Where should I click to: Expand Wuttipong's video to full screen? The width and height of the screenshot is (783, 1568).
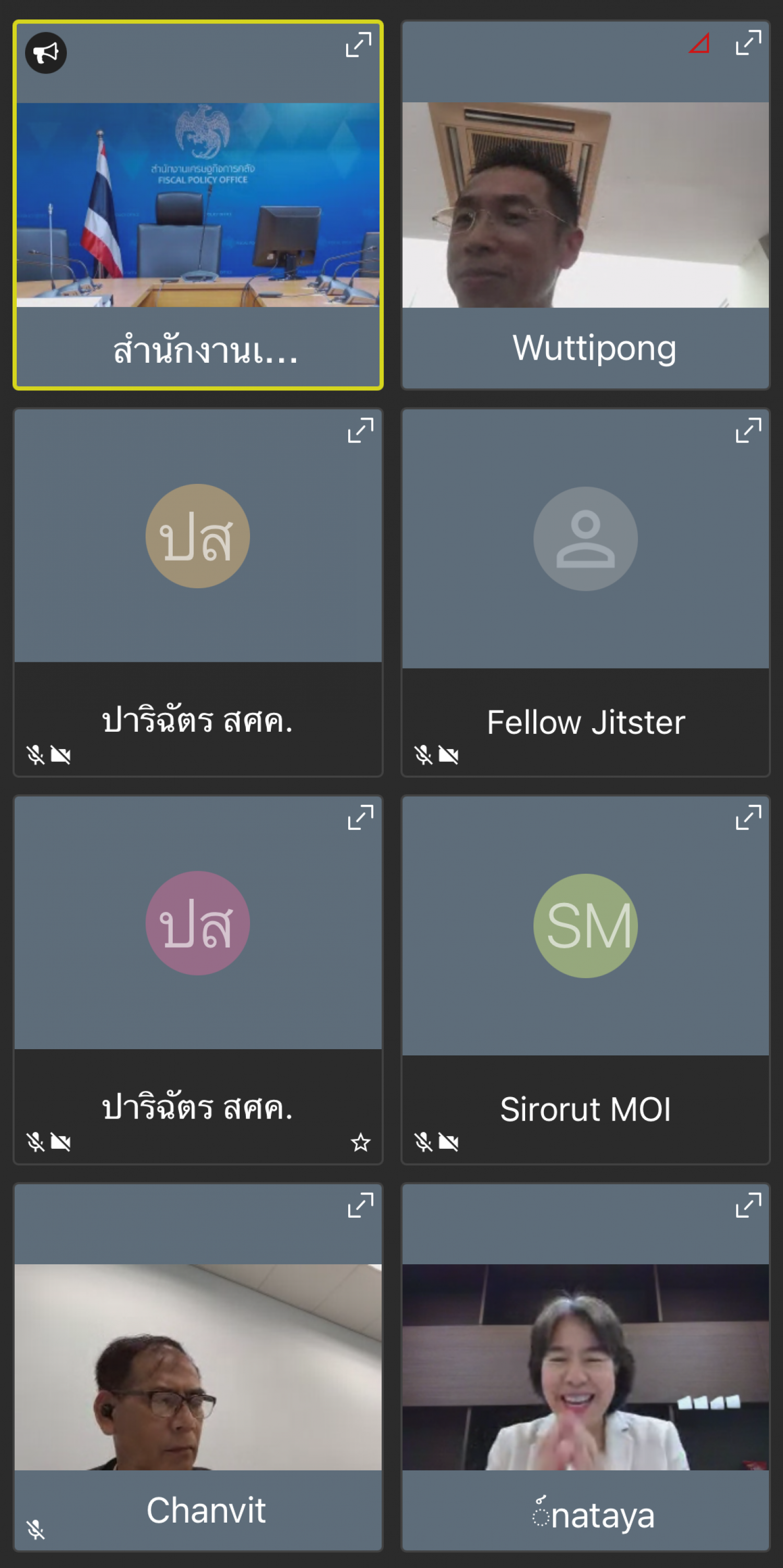(749, 43)
